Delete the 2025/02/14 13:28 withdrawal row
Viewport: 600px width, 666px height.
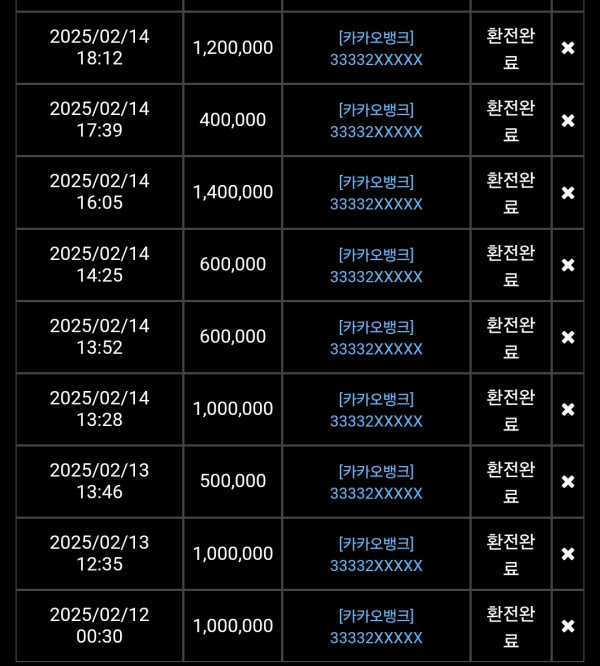[568, 410]
